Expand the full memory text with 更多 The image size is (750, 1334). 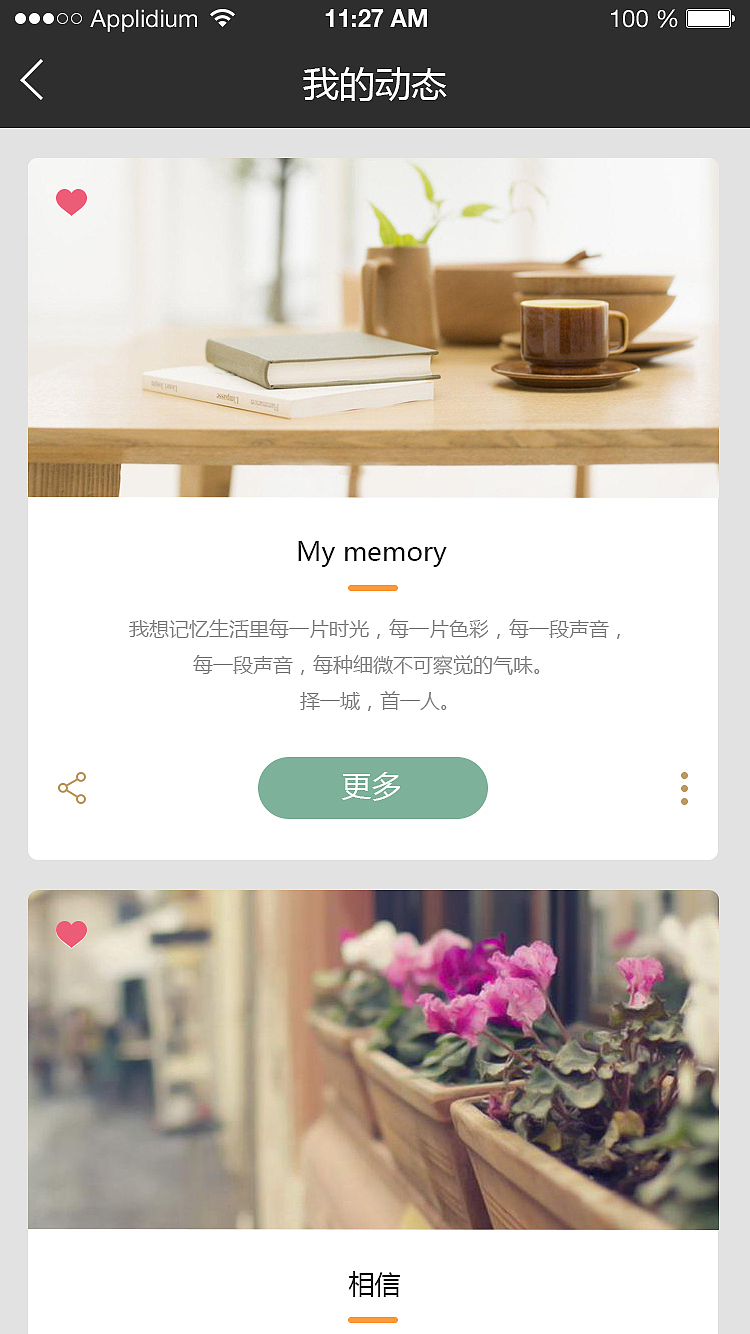(372, 788)
